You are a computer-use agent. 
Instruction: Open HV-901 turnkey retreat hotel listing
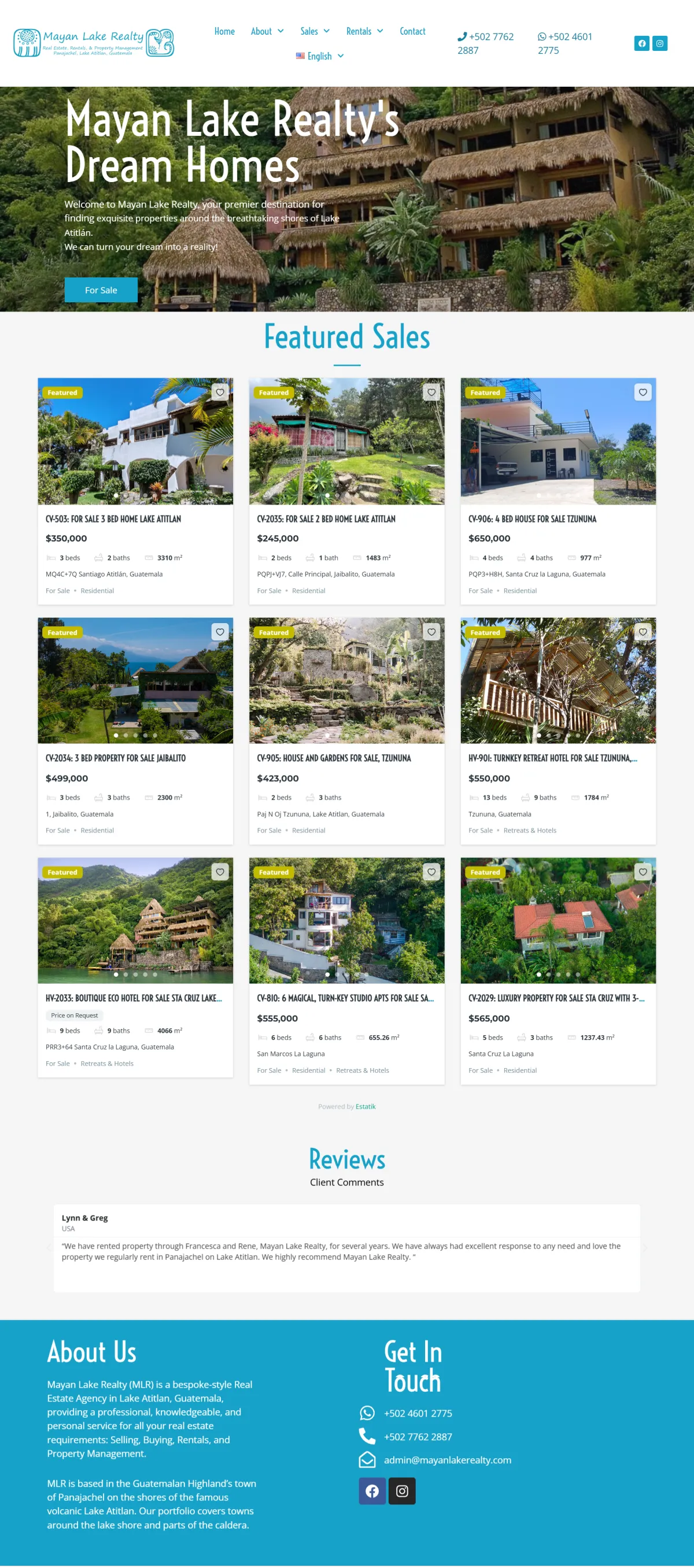(553, 758)
